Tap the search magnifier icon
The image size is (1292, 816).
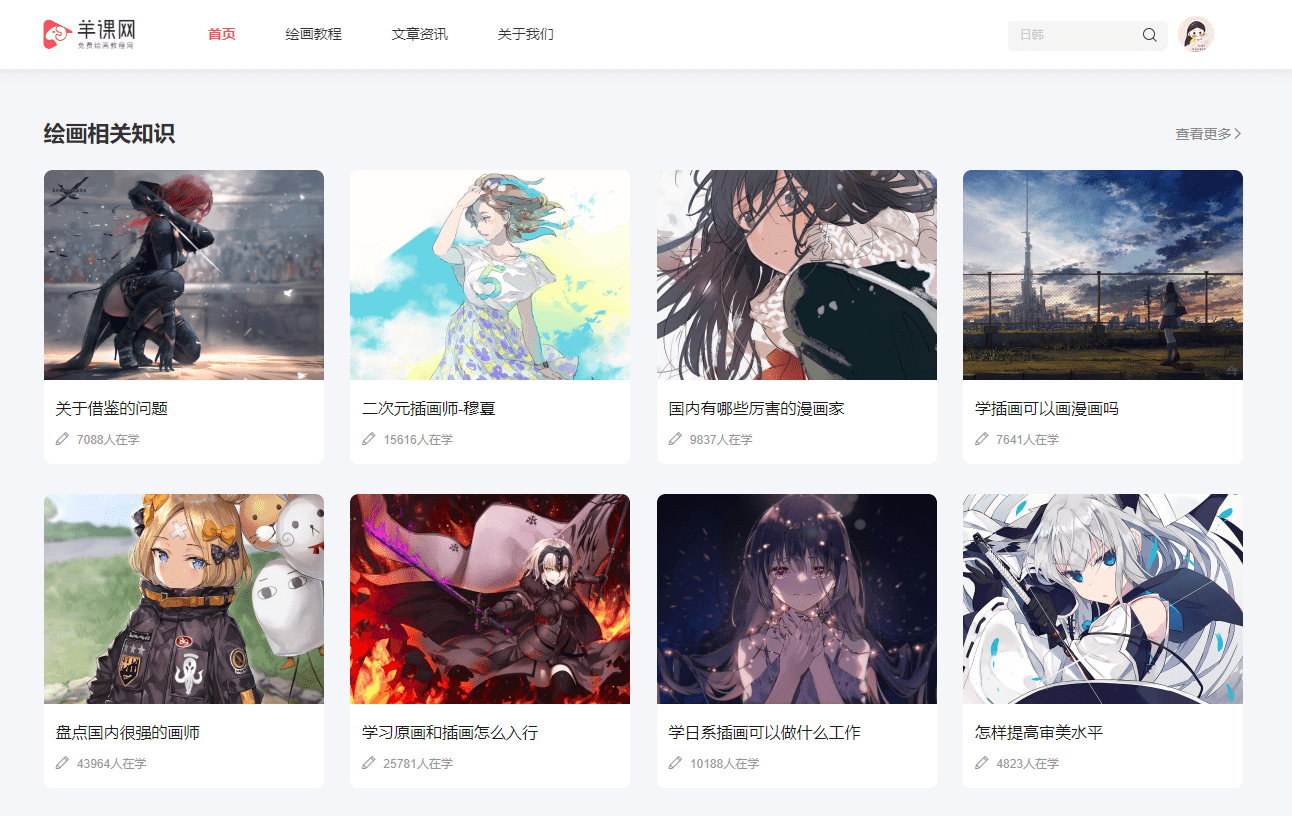pos(1149,35)
